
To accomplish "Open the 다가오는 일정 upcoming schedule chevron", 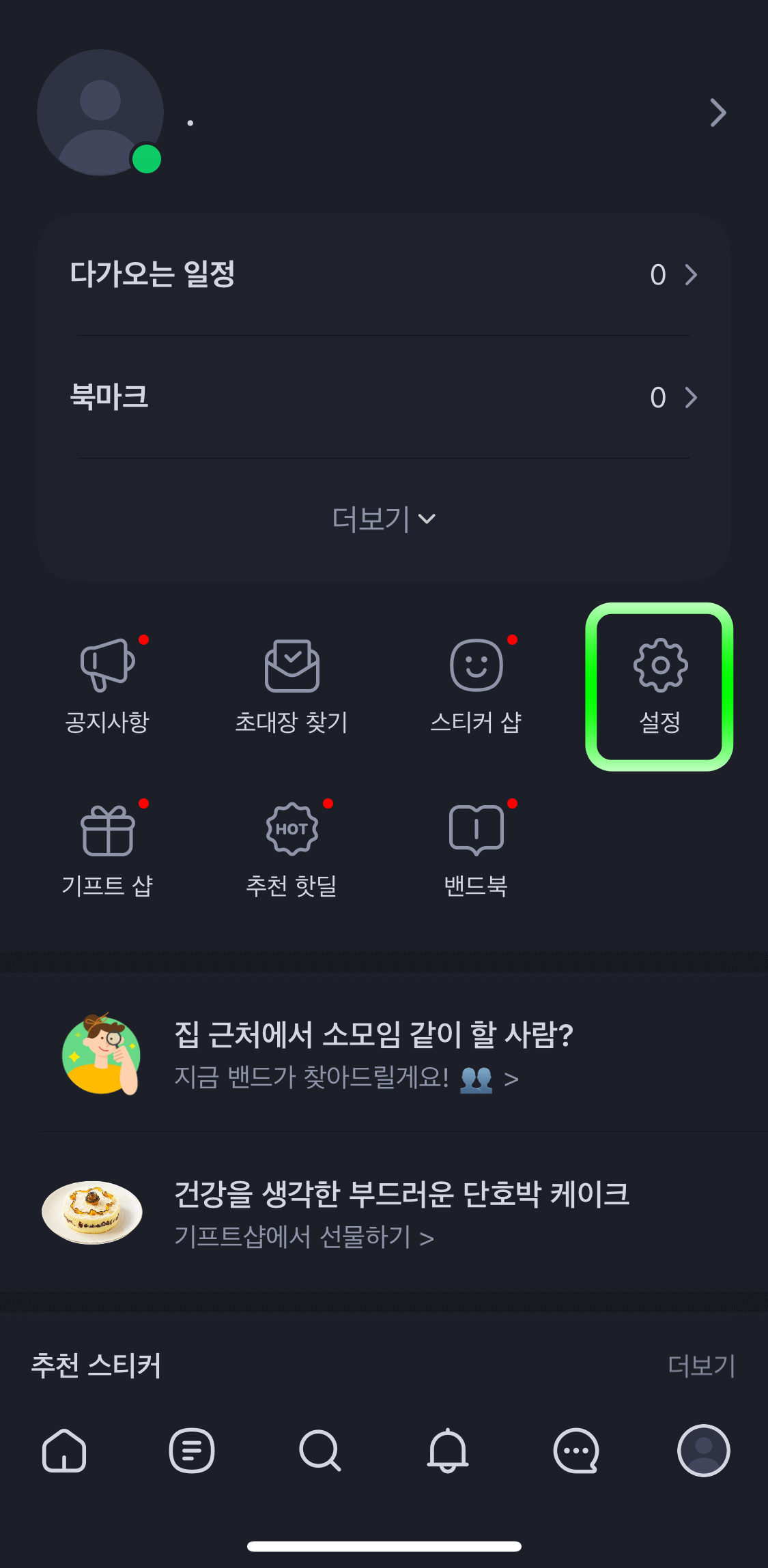I will 692,276.
